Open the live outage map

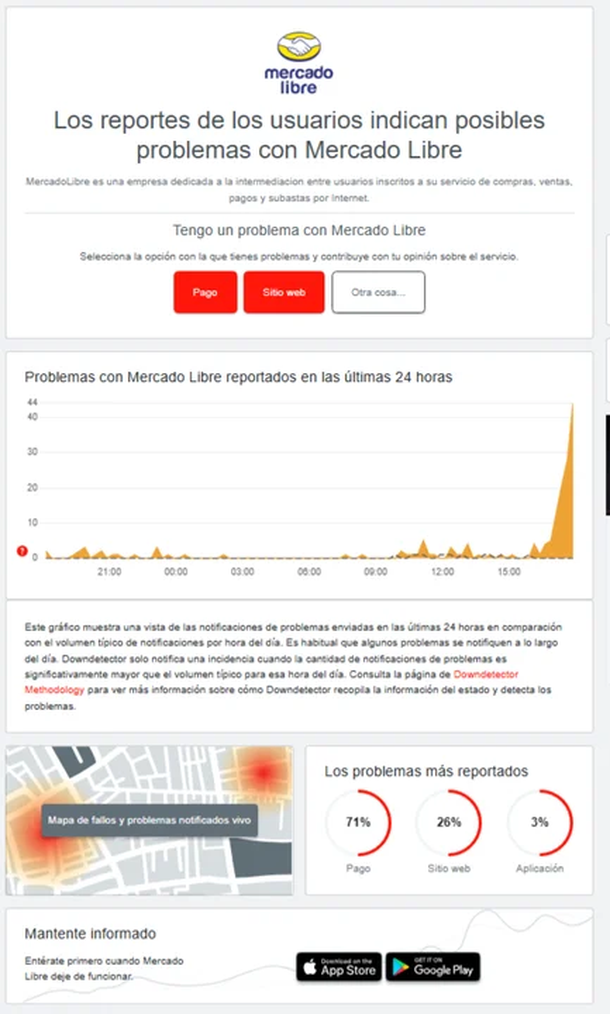click(149, 820)
